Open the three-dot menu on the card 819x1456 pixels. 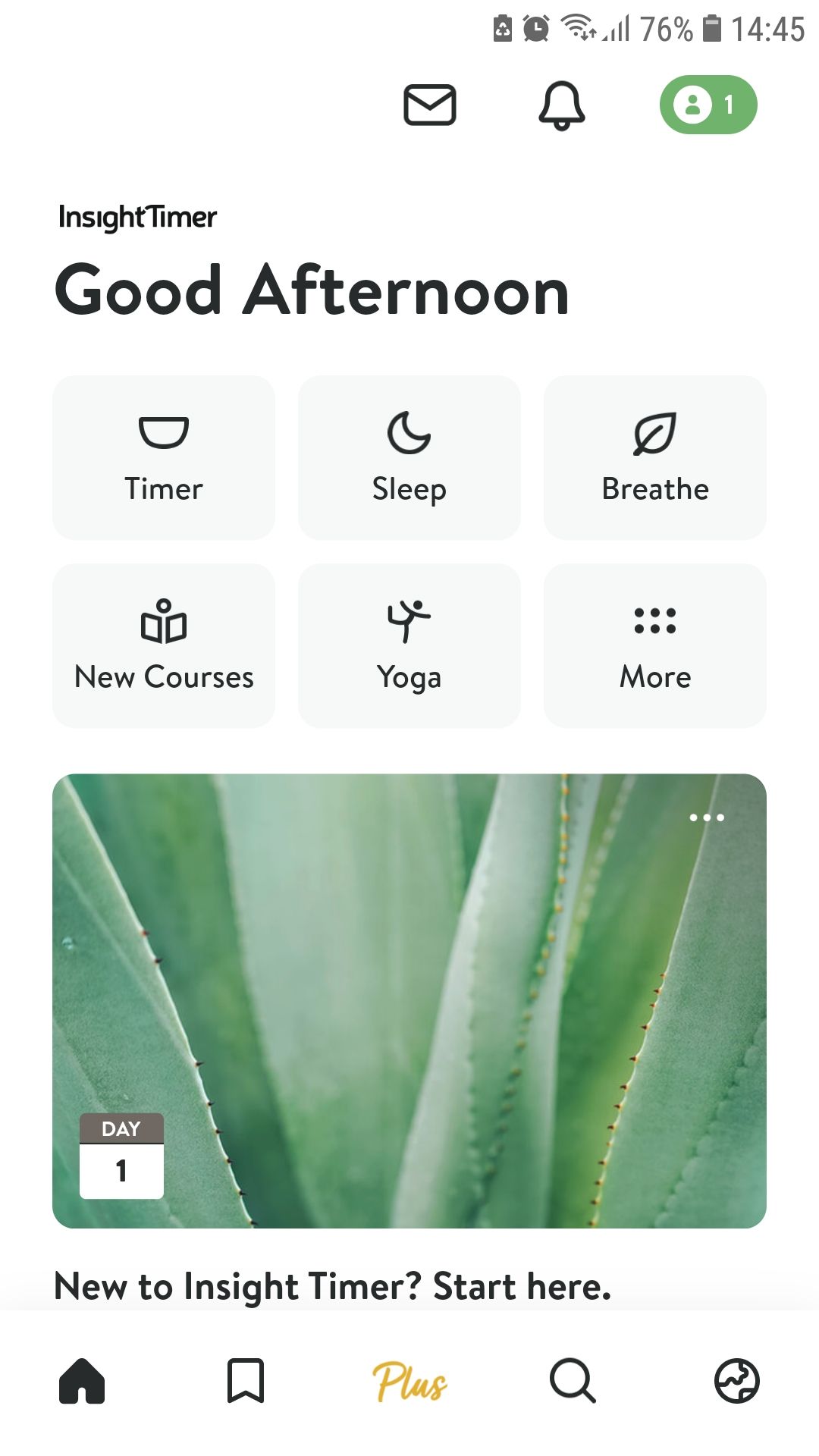(x=707, y=817)
